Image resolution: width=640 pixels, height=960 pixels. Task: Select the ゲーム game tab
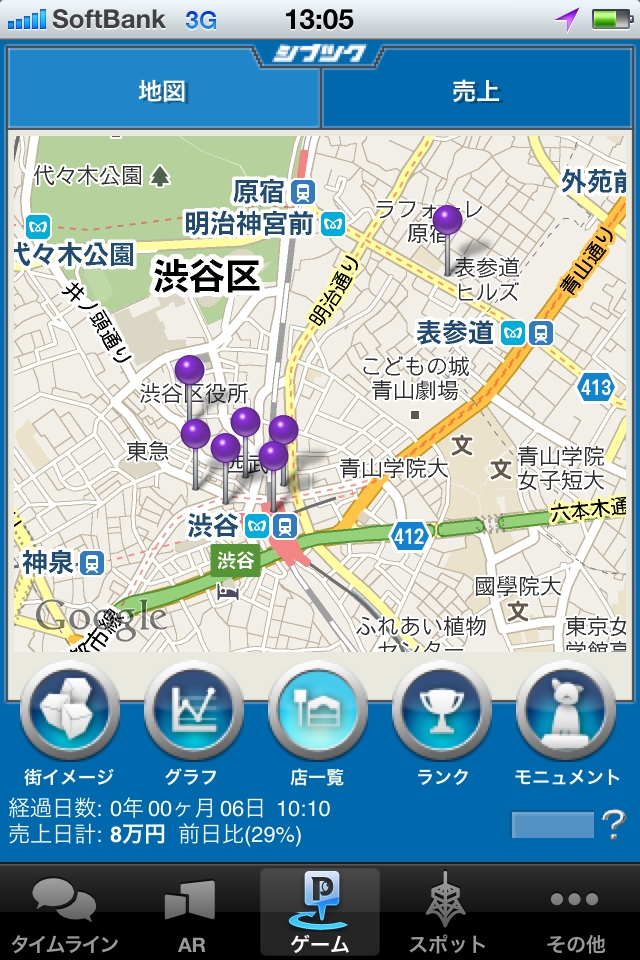[x=320, y=914]
